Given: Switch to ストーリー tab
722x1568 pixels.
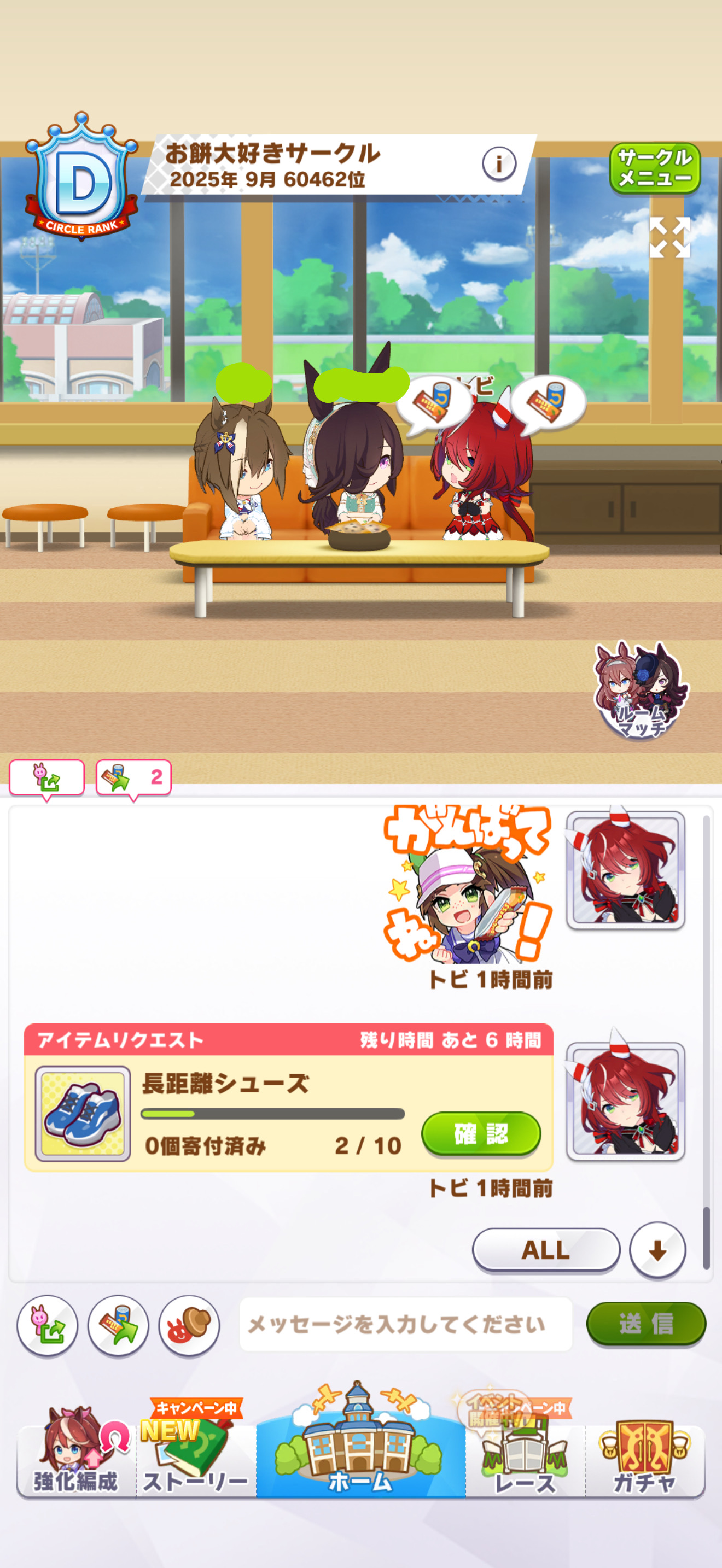Looking at the screenshot, I should click(195, 1459).
